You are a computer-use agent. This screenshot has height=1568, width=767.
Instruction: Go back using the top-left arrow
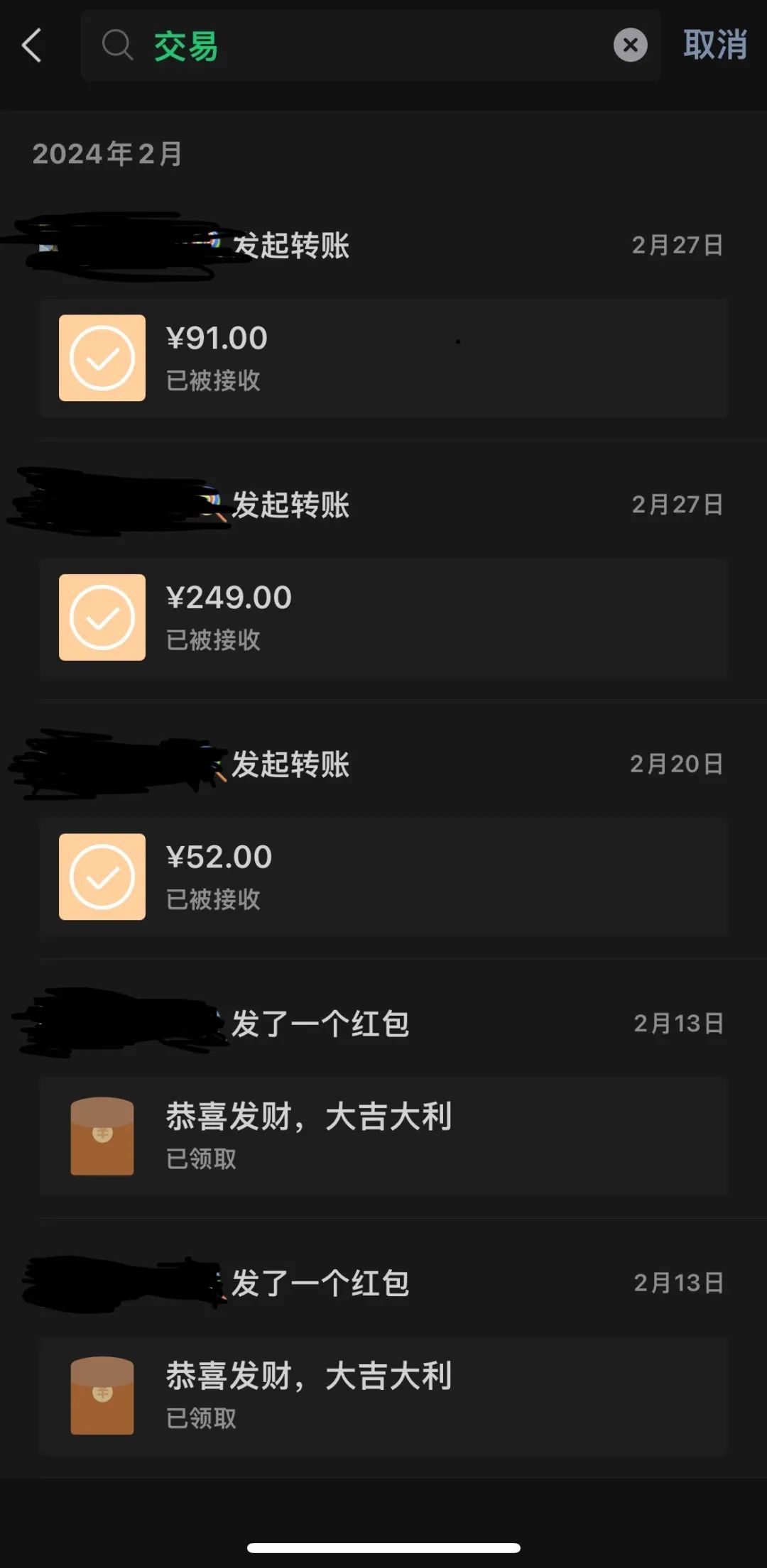pyautogui.click(x=32, y=46)
